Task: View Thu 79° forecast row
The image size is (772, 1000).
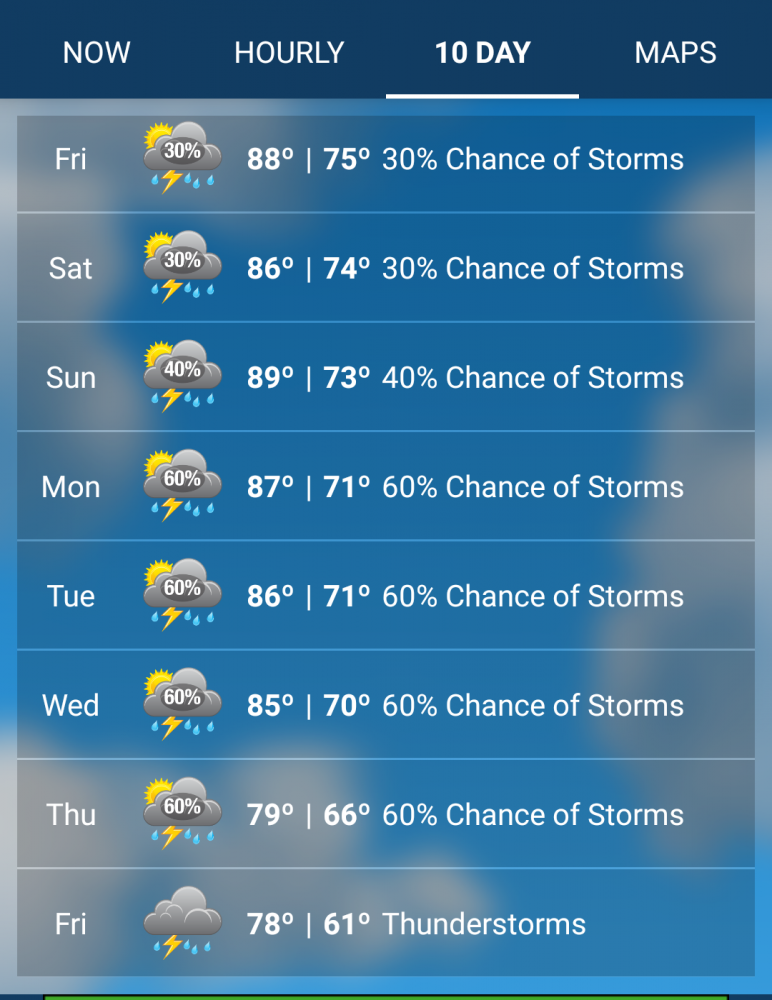Action: point(386,814)
